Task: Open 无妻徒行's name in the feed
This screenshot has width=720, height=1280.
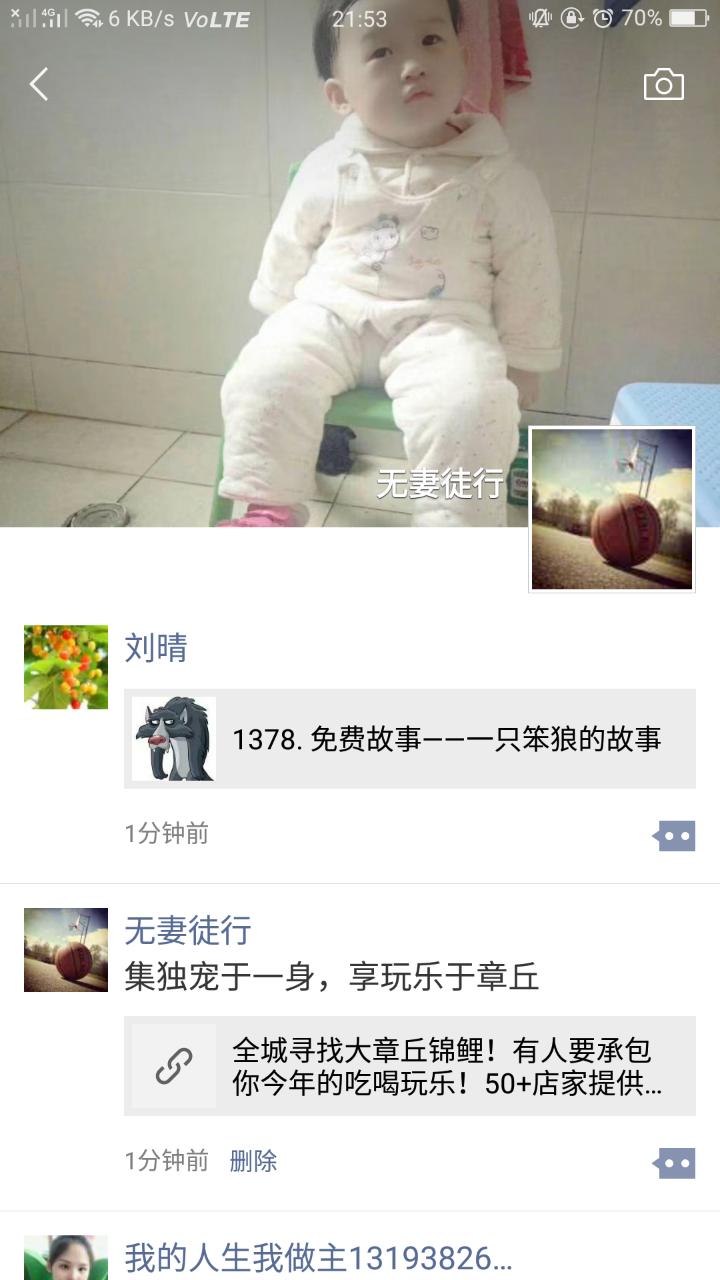Action: [x=188, y=931]
